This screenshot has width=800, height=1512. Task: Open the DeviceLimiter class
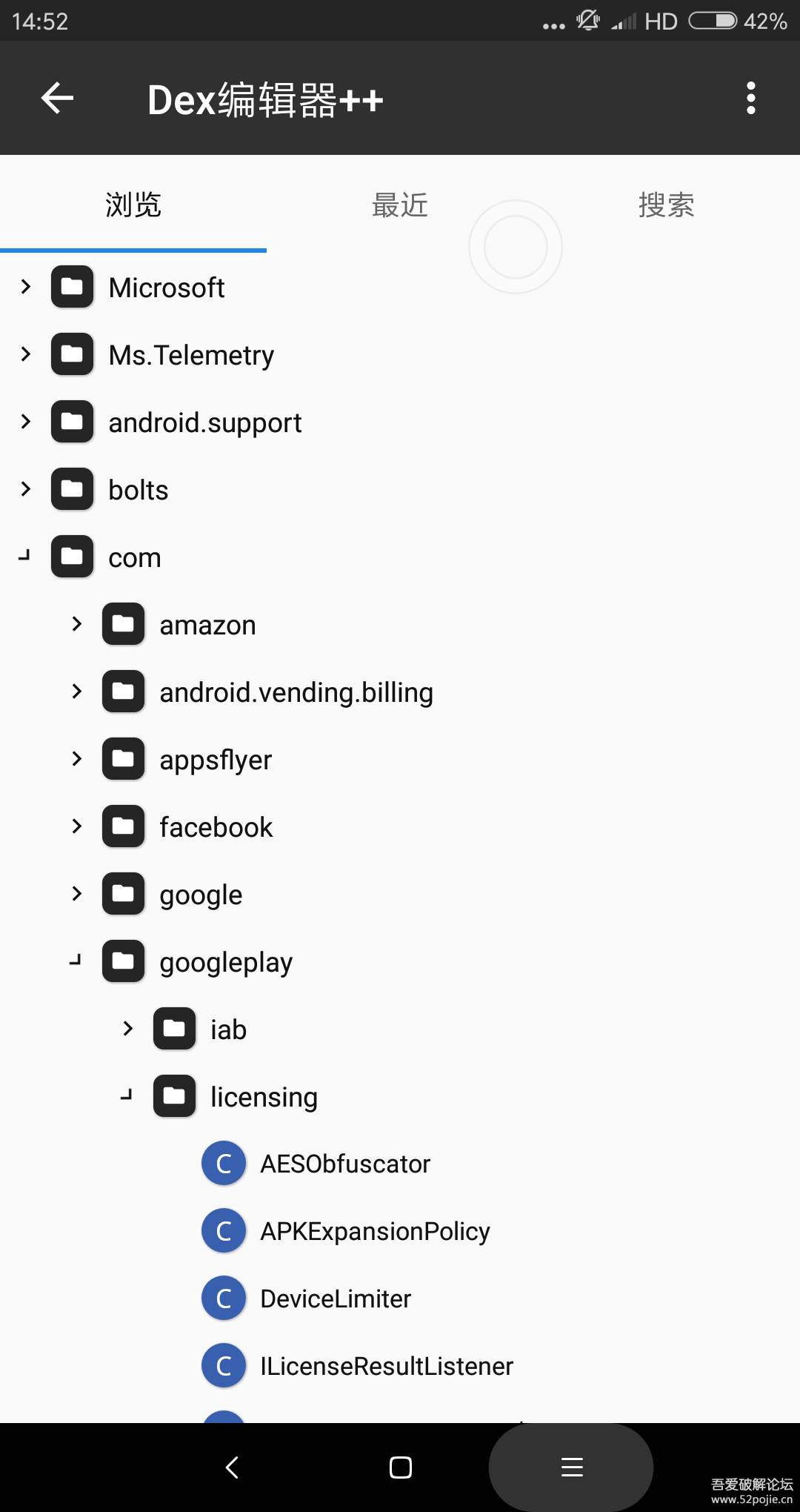coord(335,1299)
